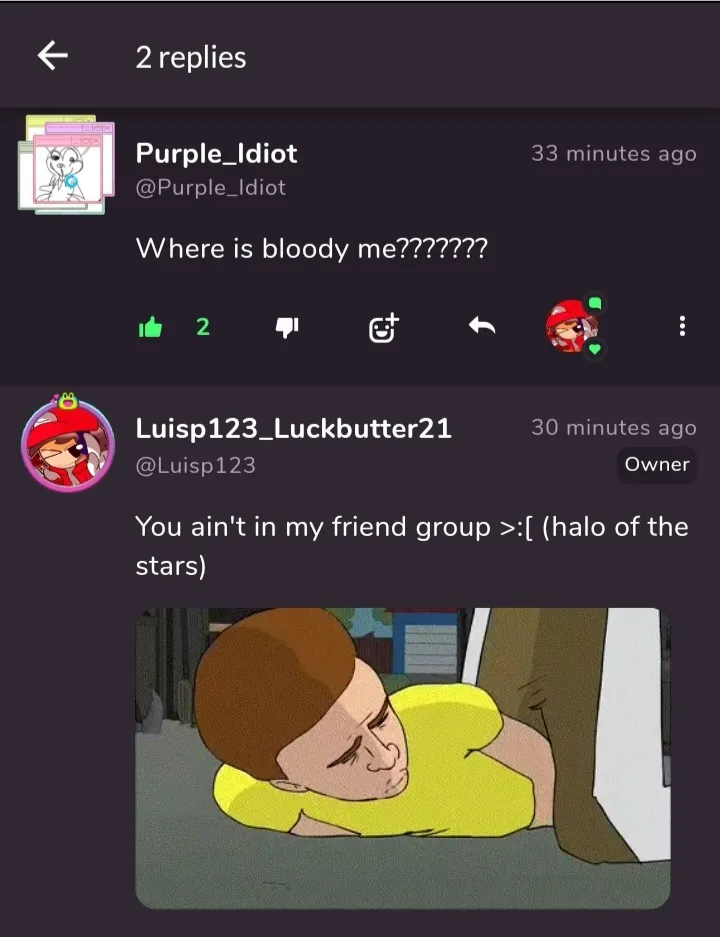The height and width of the screenshot is (937, 720).
Task: Open the GIF in Luisp123's reply
Action: pos(402,757)
